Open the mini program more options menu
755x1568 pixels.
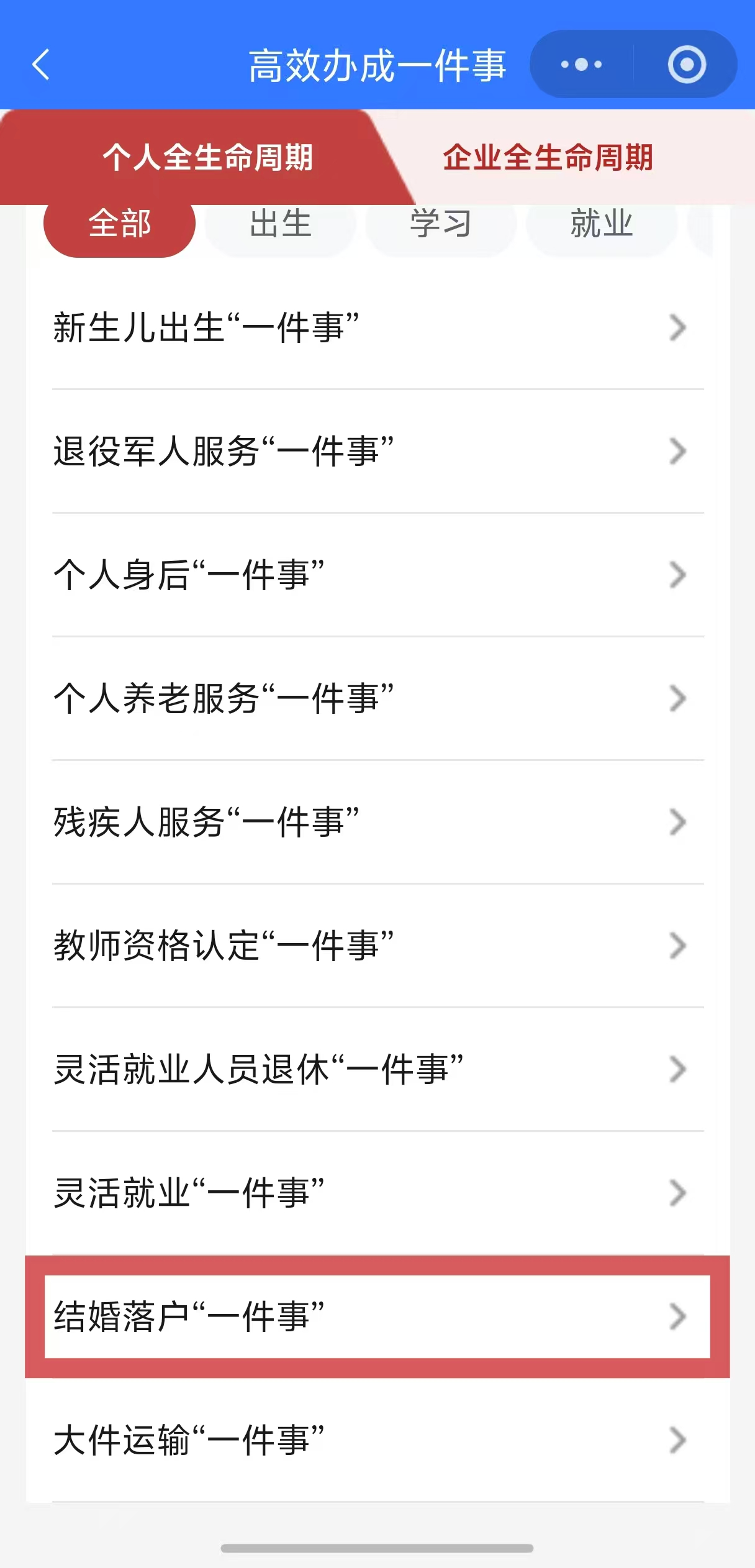click(581, 65)
